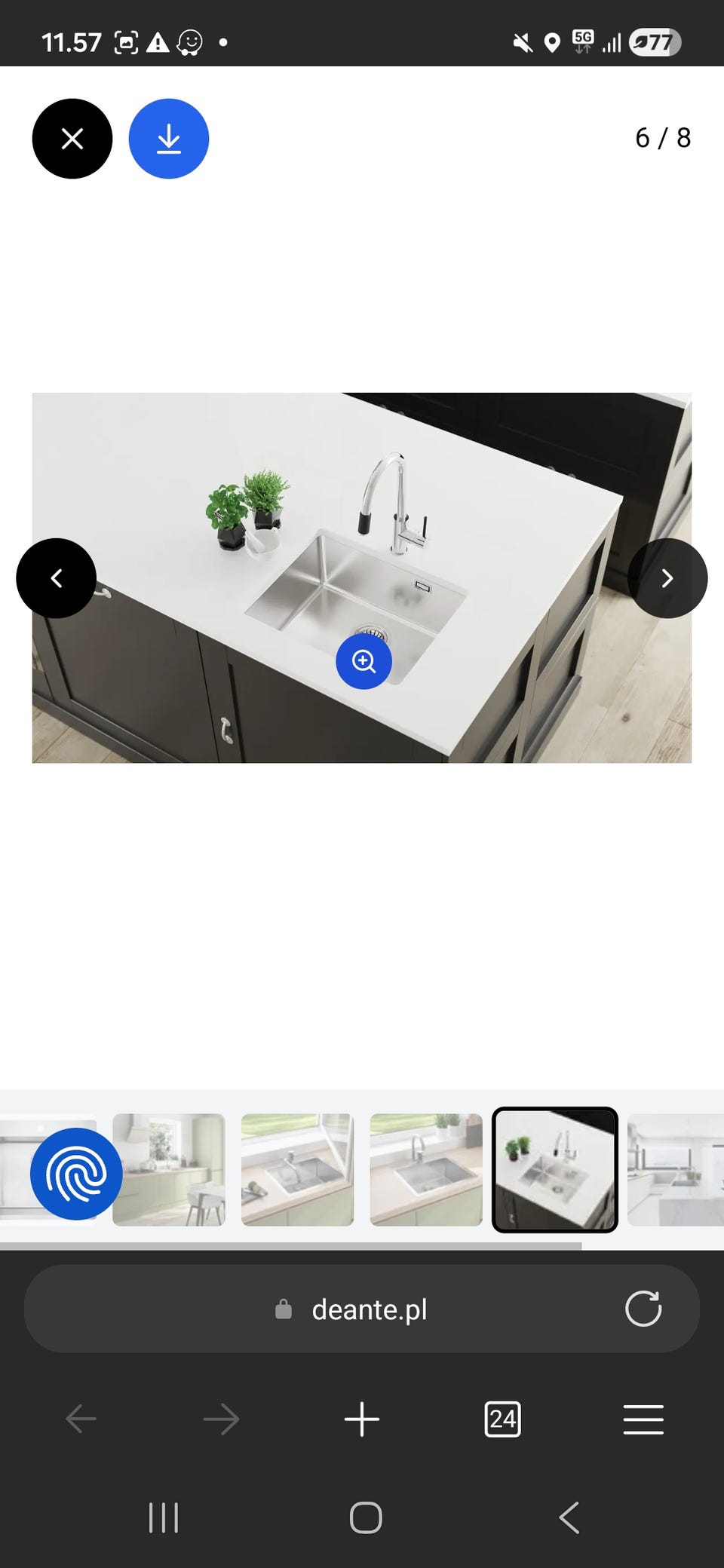The height and width of the screenshot is (1568, 724).
Task: Open the browser hamburger menu
Action: pyautogui.click(x=643, y=1419)
